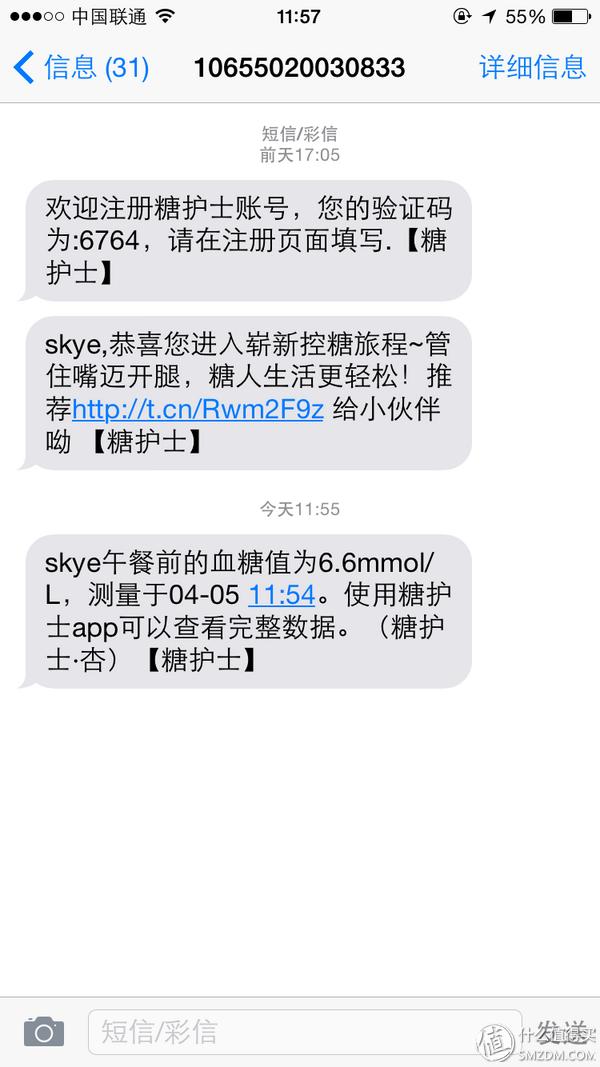
Task: Go back to the 信息 message list
Action: click(x=81, y=67)
